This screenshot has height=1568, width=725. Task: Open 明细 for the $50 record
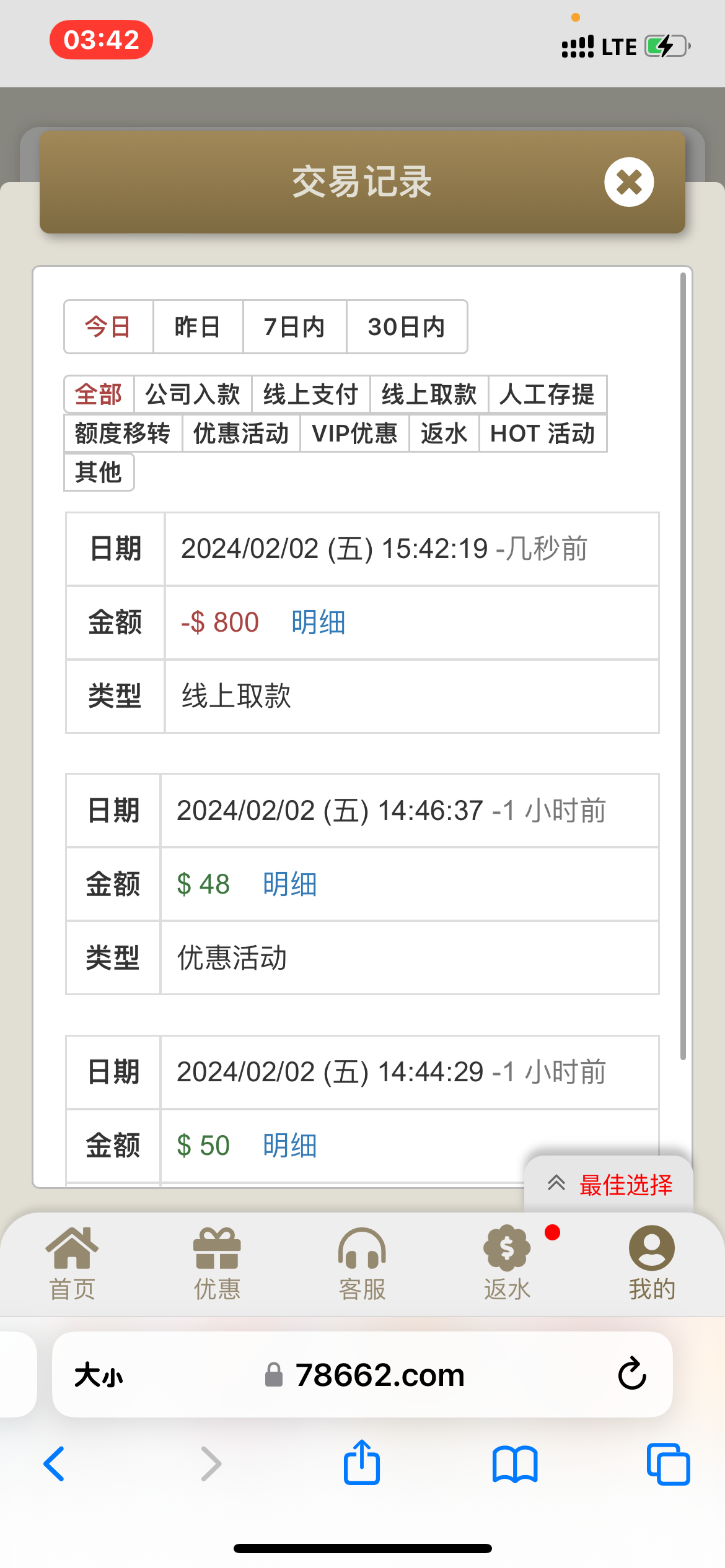click(289, 1146)
